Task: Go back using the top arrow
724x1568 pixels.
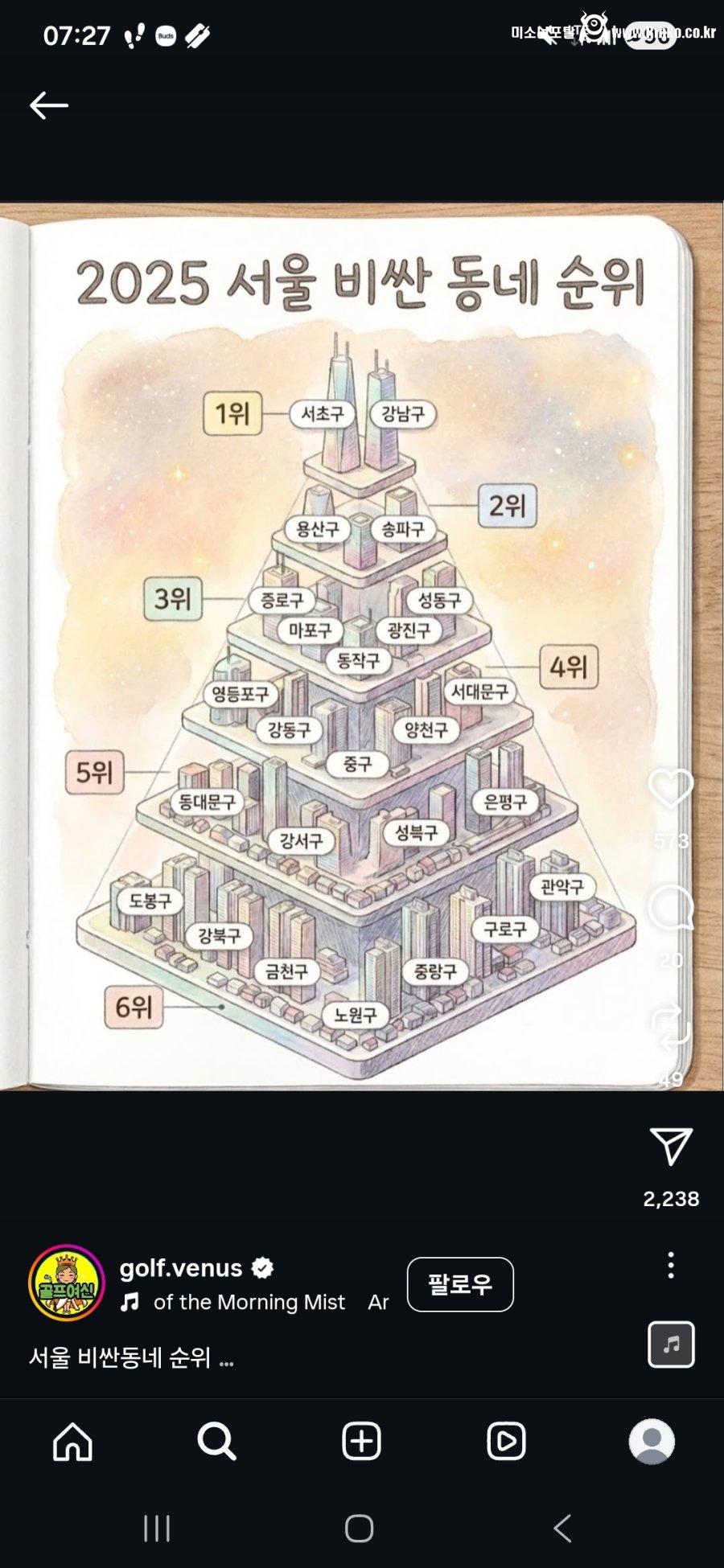Action: [49, 105]
